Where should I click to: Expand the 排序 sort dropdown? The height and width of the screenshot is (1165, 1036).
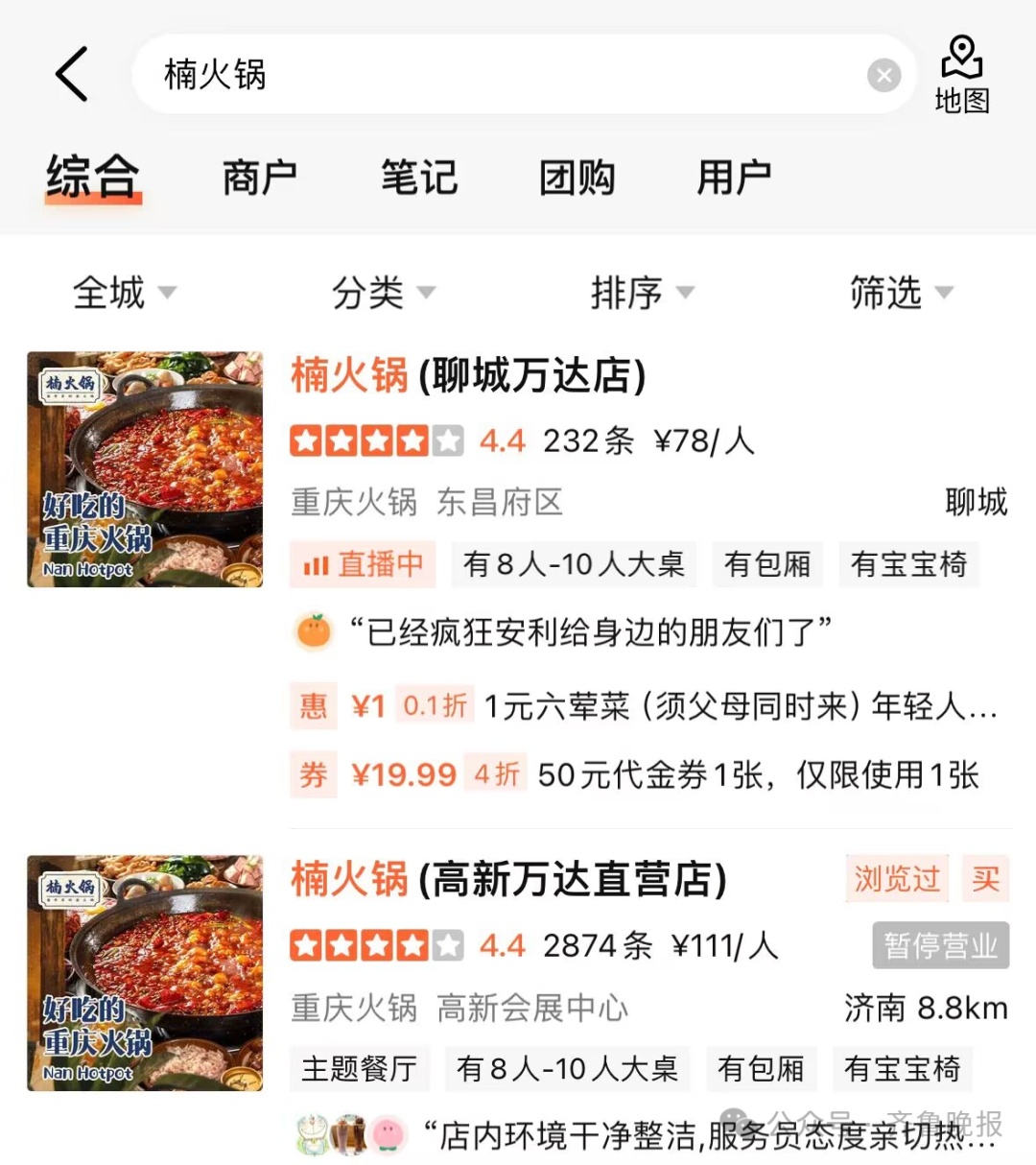pos(642,292)
